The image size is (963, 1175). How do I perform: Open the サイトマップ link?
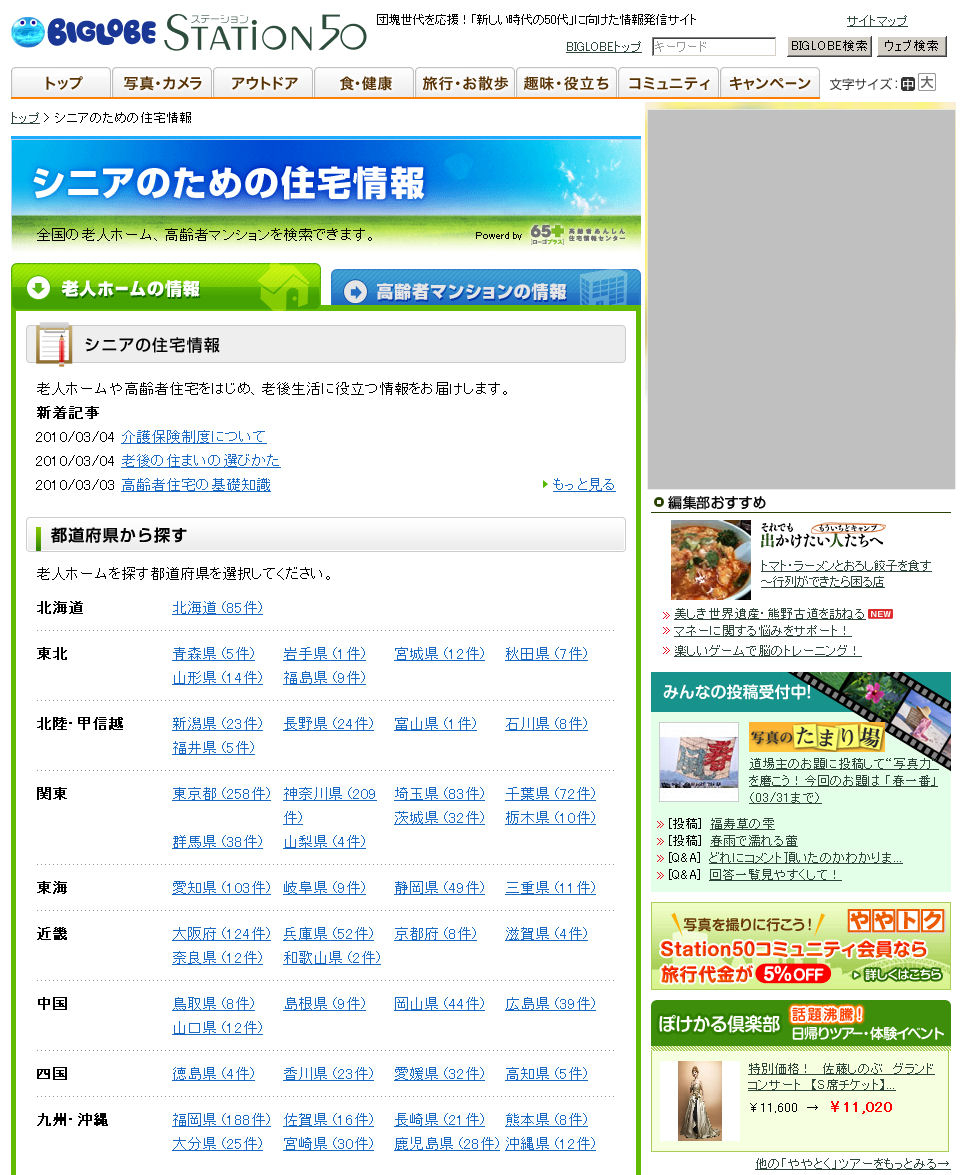tap(876, 20)
